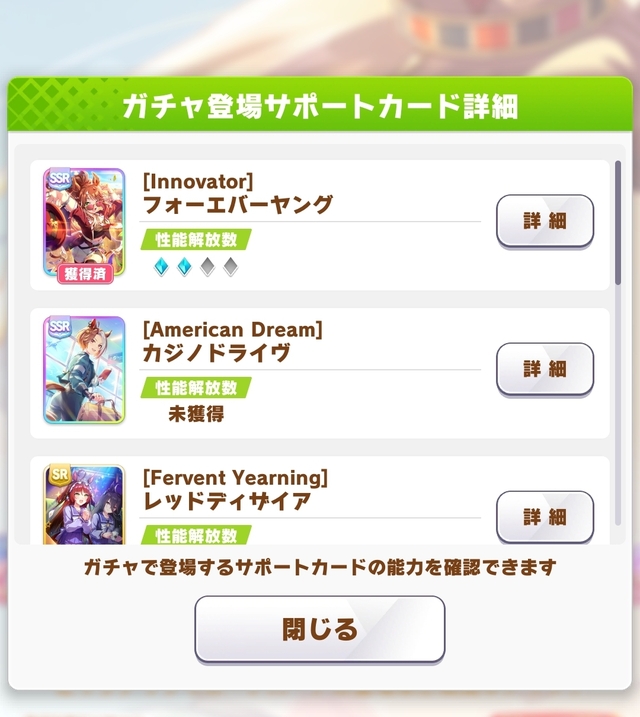Tap the American Dream SSR card thumbnail
This screenshot has height=717, width=640.
(84, 371)
